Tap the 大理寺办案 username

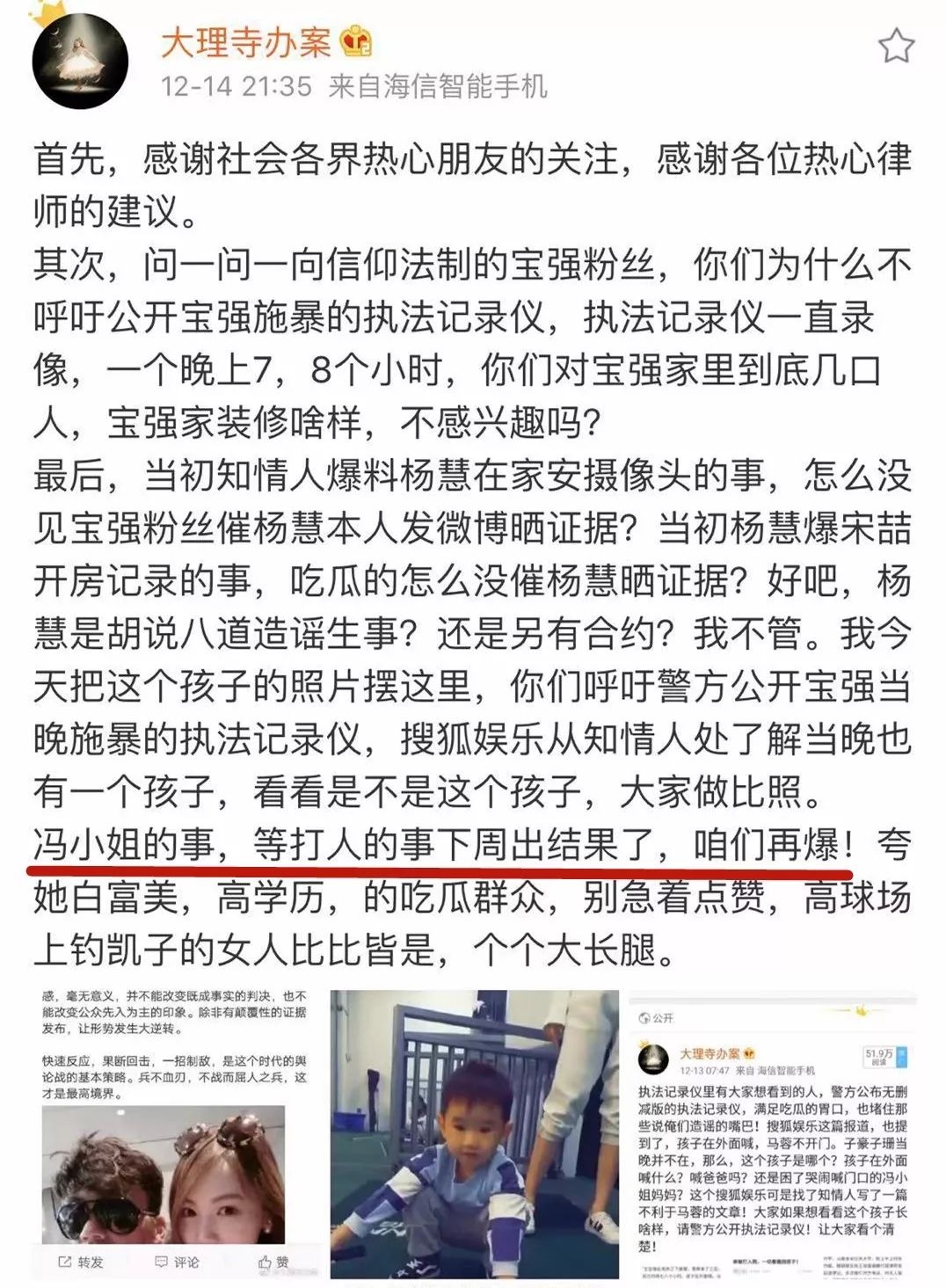246,41
